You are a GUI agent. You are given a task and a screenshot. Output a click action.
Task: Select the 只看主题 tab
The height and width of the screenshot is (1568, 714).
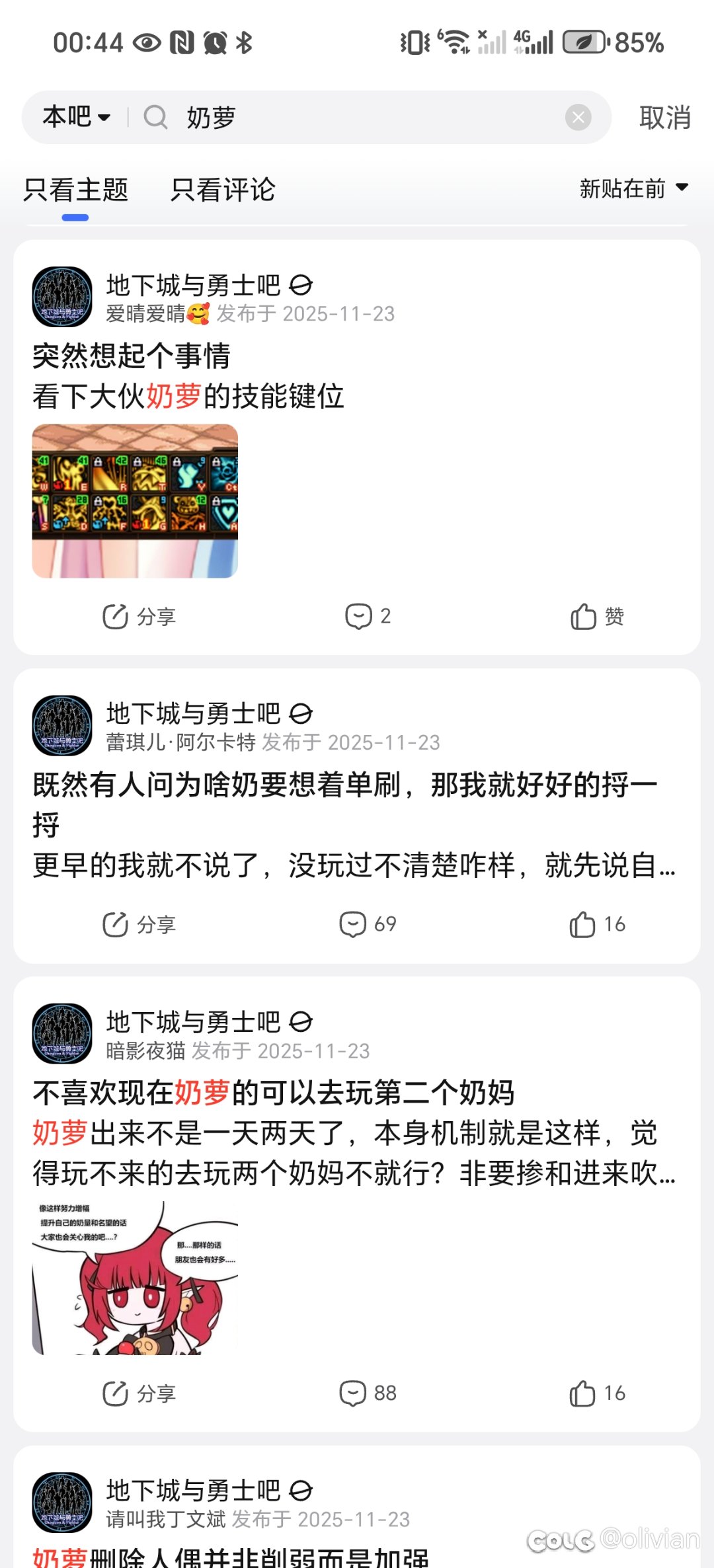(x=75, y=190)
